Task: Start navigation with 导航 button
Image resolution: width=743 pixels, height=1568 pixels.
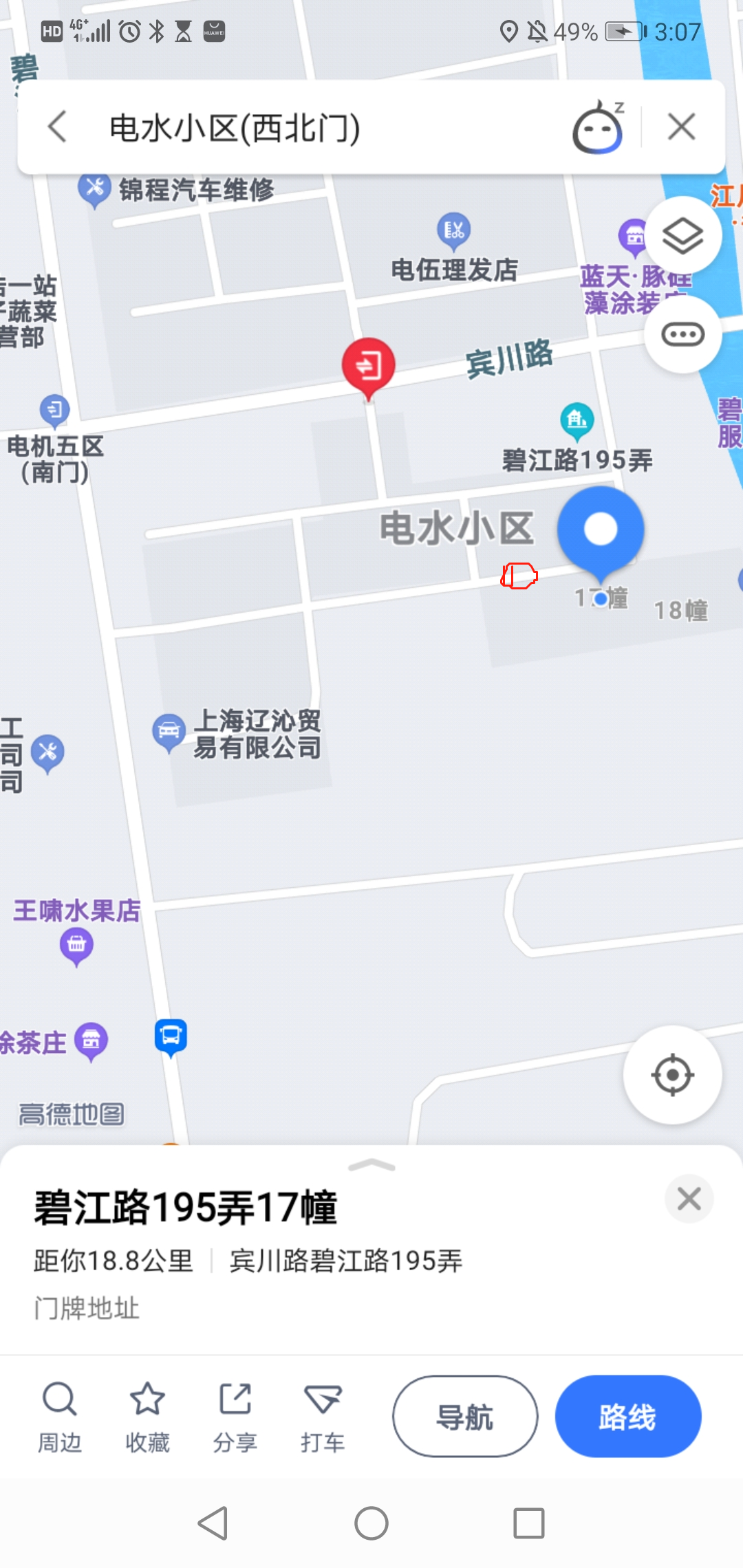Action: point(465,1417)
